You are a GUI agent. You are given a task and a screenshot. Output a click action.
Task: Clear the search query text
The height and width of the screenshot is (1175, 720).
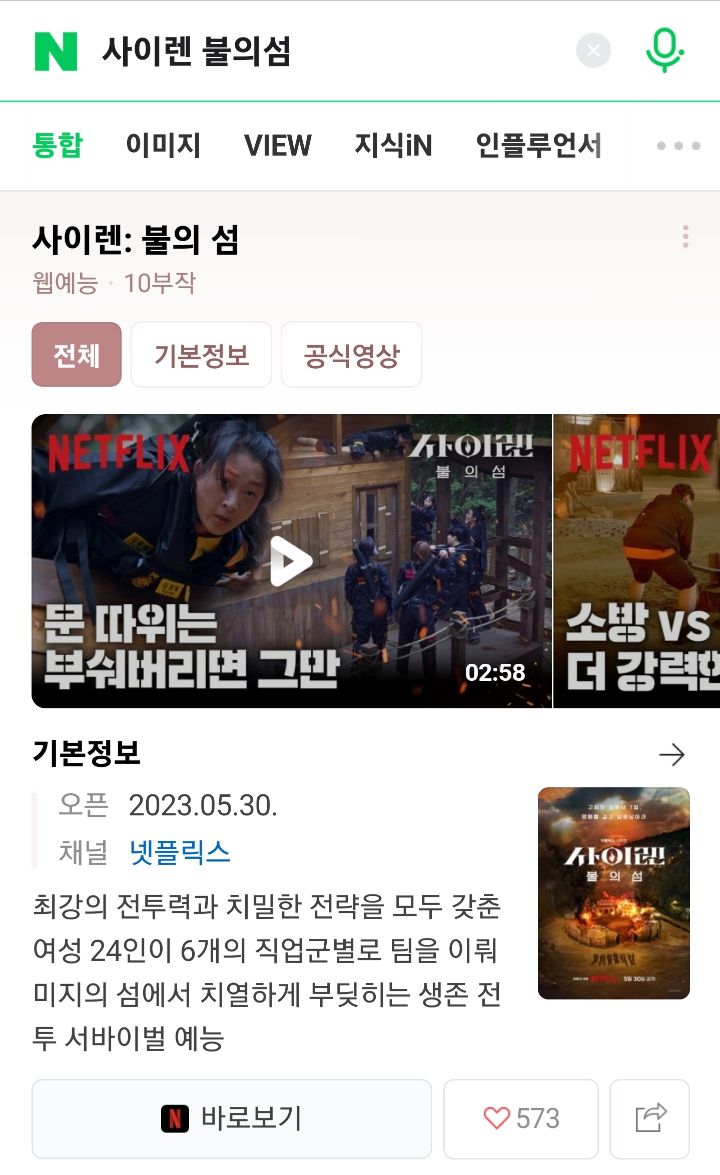[593, 51]
